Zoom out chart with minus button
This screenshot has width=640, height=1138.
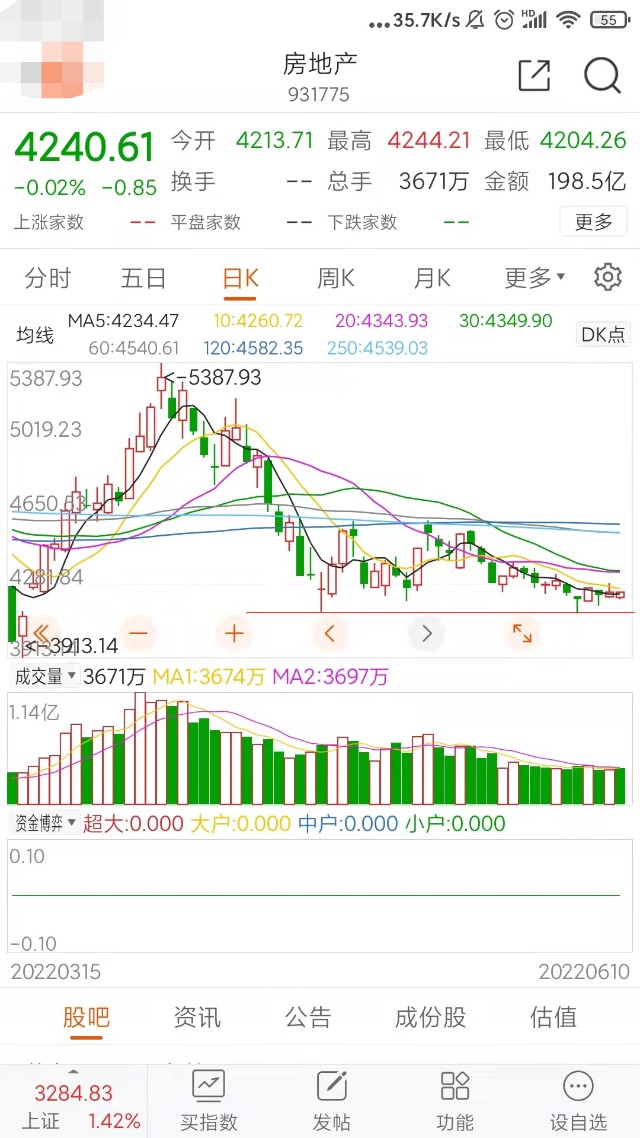pyautogui.click(x=139, y=633)
